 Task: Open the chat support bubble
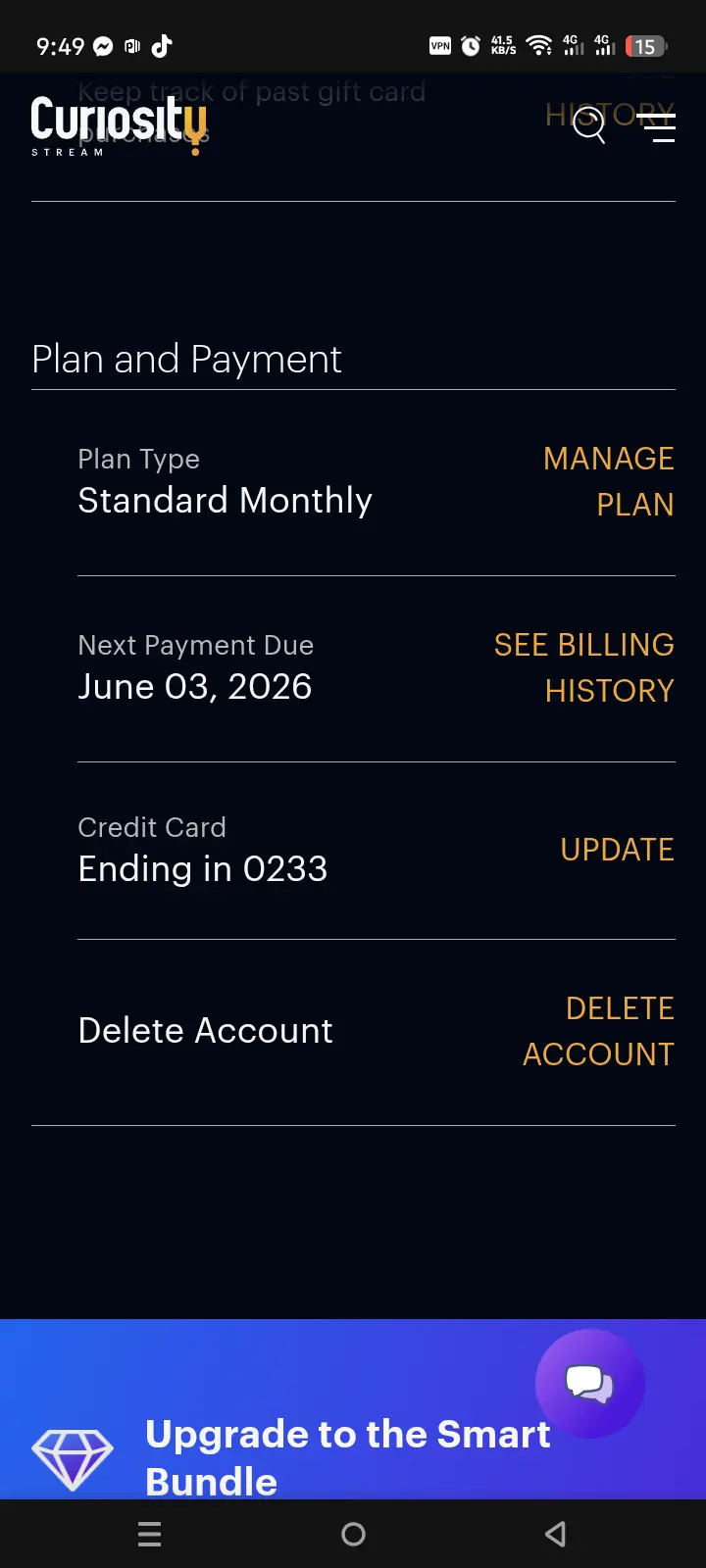pos(589,1383)
